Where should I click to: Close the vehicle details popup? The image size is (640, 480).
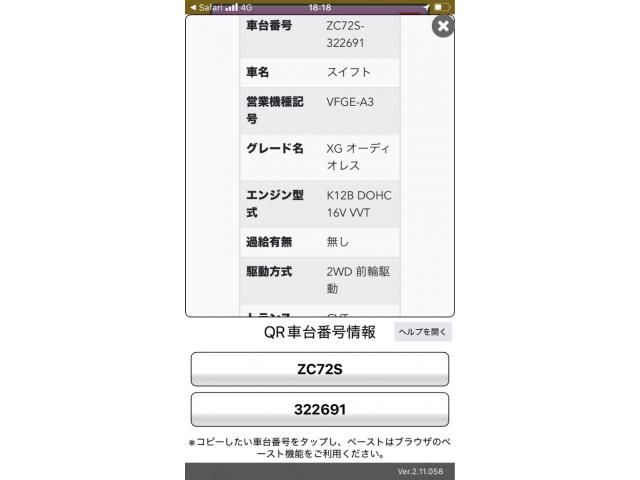[442, 26]
